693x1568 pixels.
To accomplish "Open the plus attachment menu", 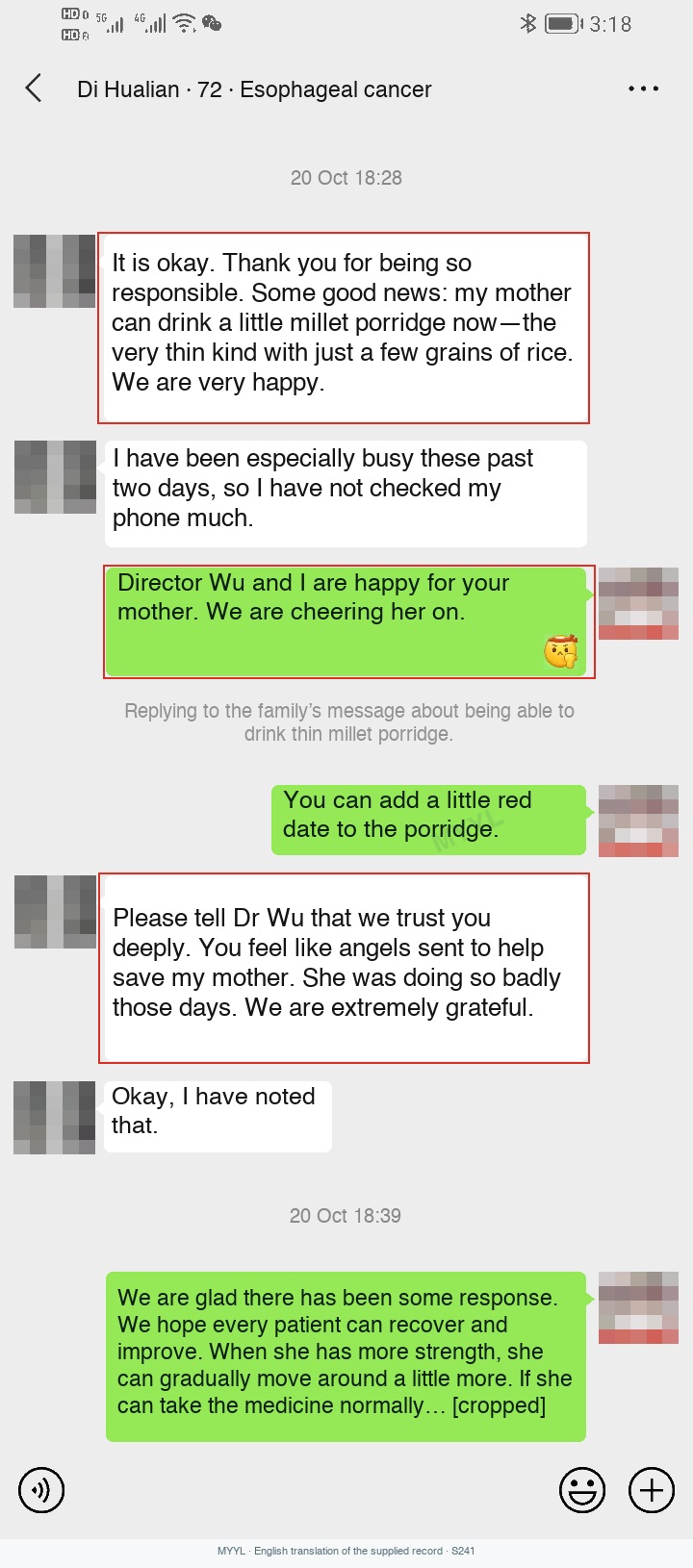I will point(652,1490).
